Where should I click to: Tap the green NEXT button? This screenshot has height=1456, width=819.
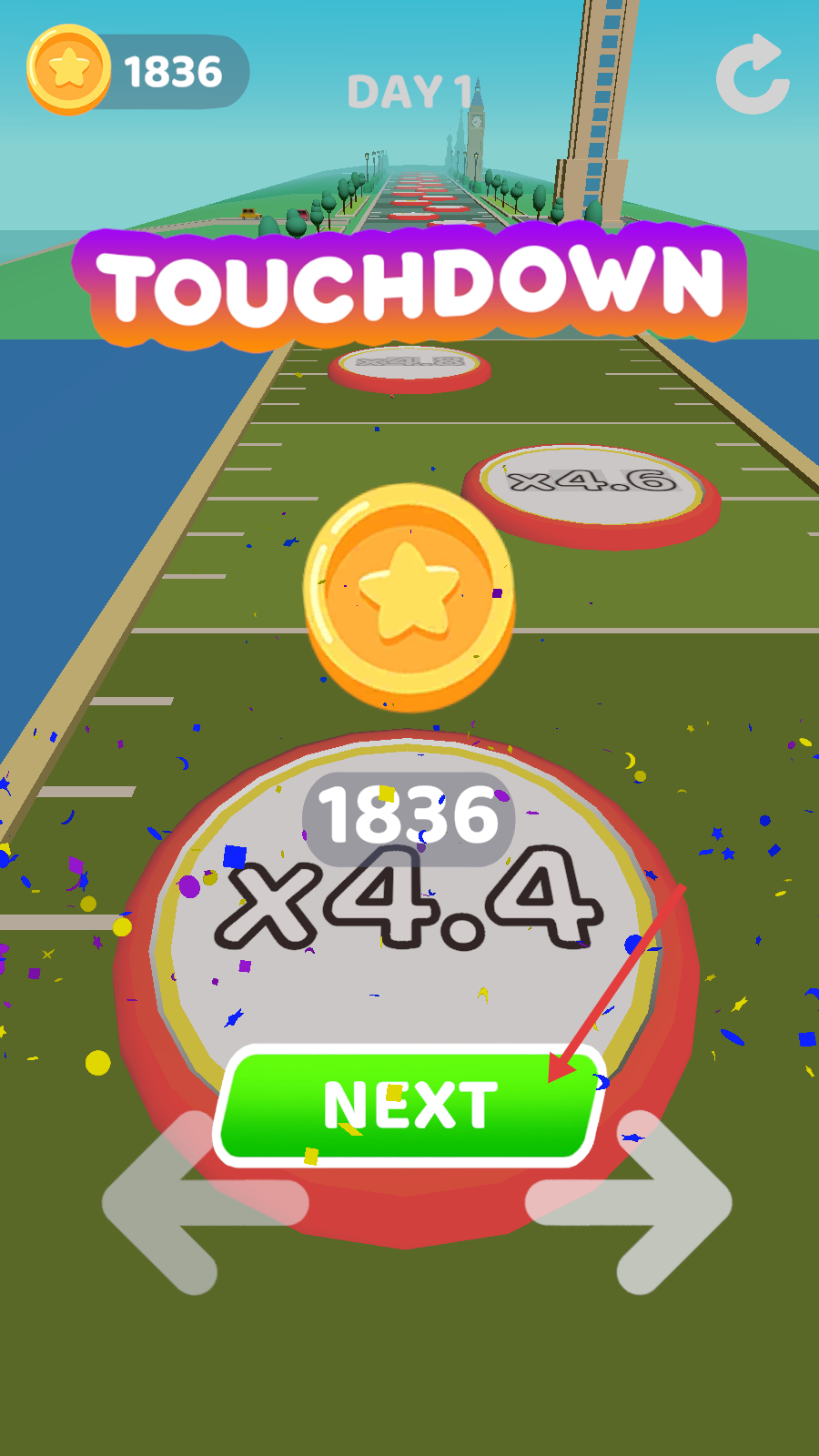(409, 1106)
